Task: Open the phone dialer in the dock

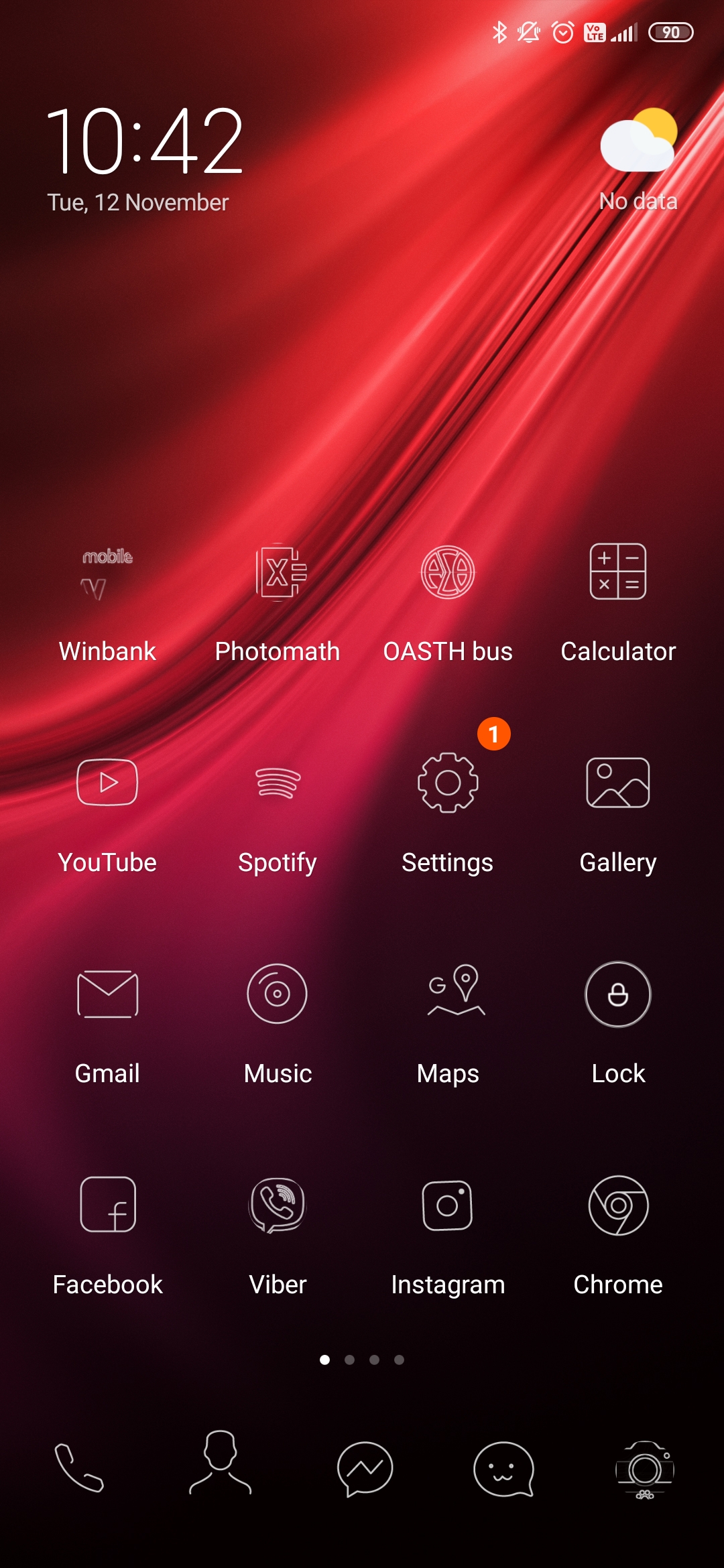Action: (x=79, y=1467)
